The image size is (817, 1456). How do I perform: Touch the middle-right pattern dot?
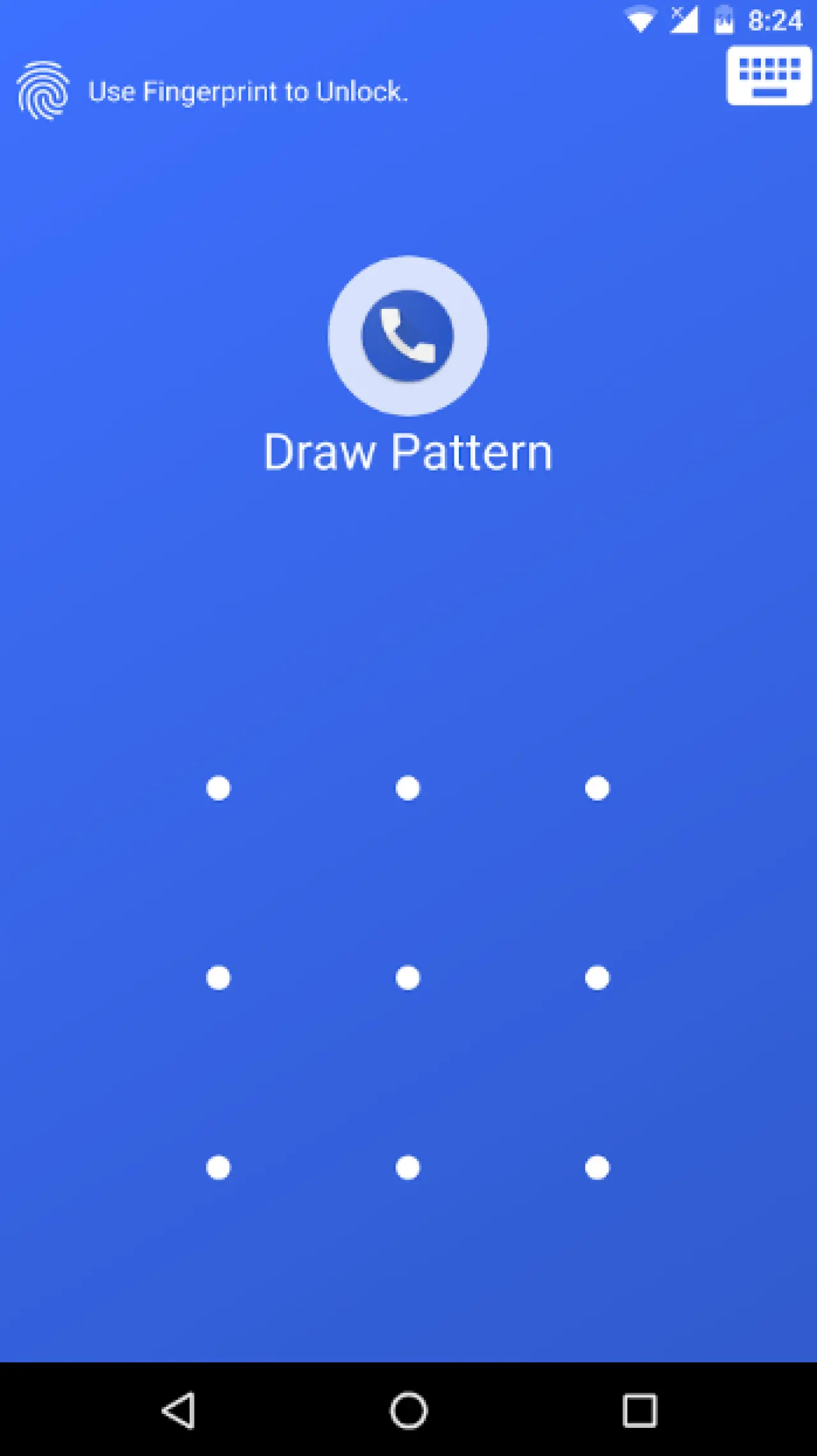597,977
